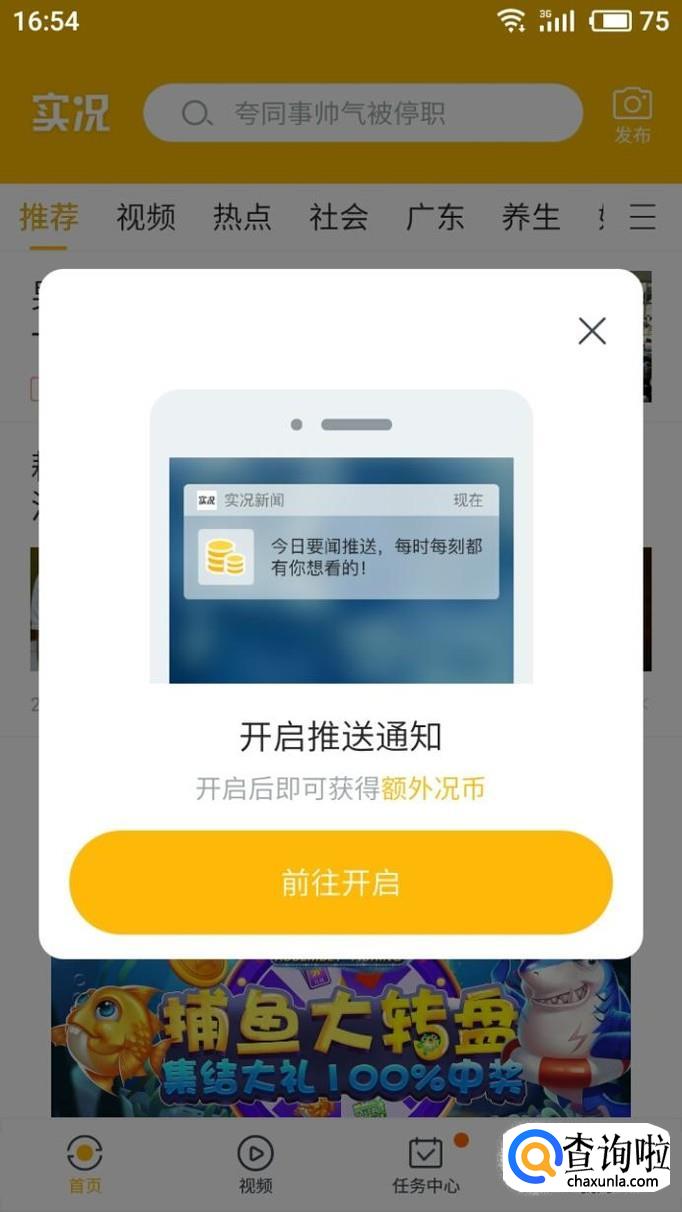Switch to the 广东 tab
The width and height of the screenshot is (682, 1212).
(x=435, y=217)
